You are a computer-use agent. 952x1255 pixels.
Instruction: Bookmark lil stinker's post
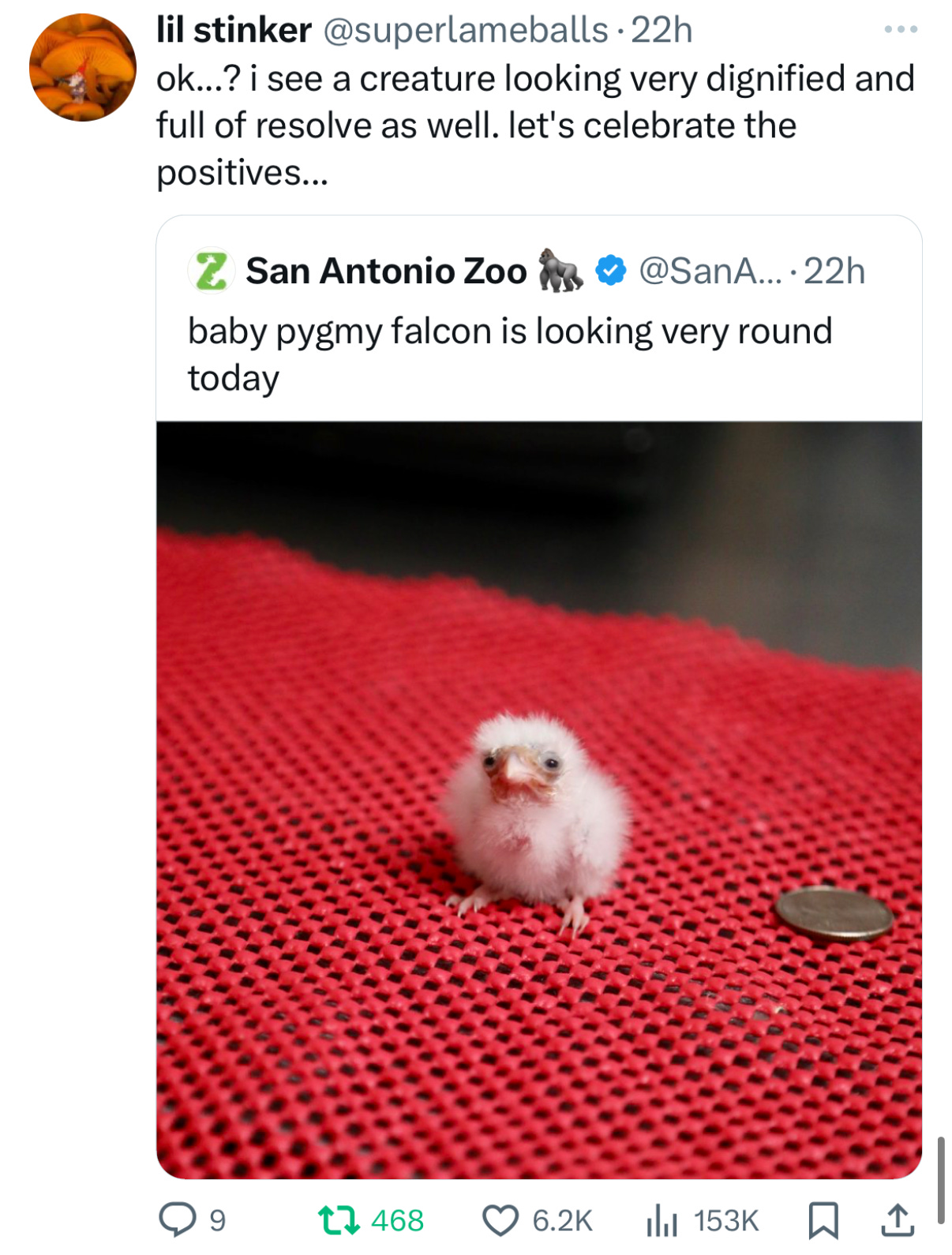(x=823, y=1220)
